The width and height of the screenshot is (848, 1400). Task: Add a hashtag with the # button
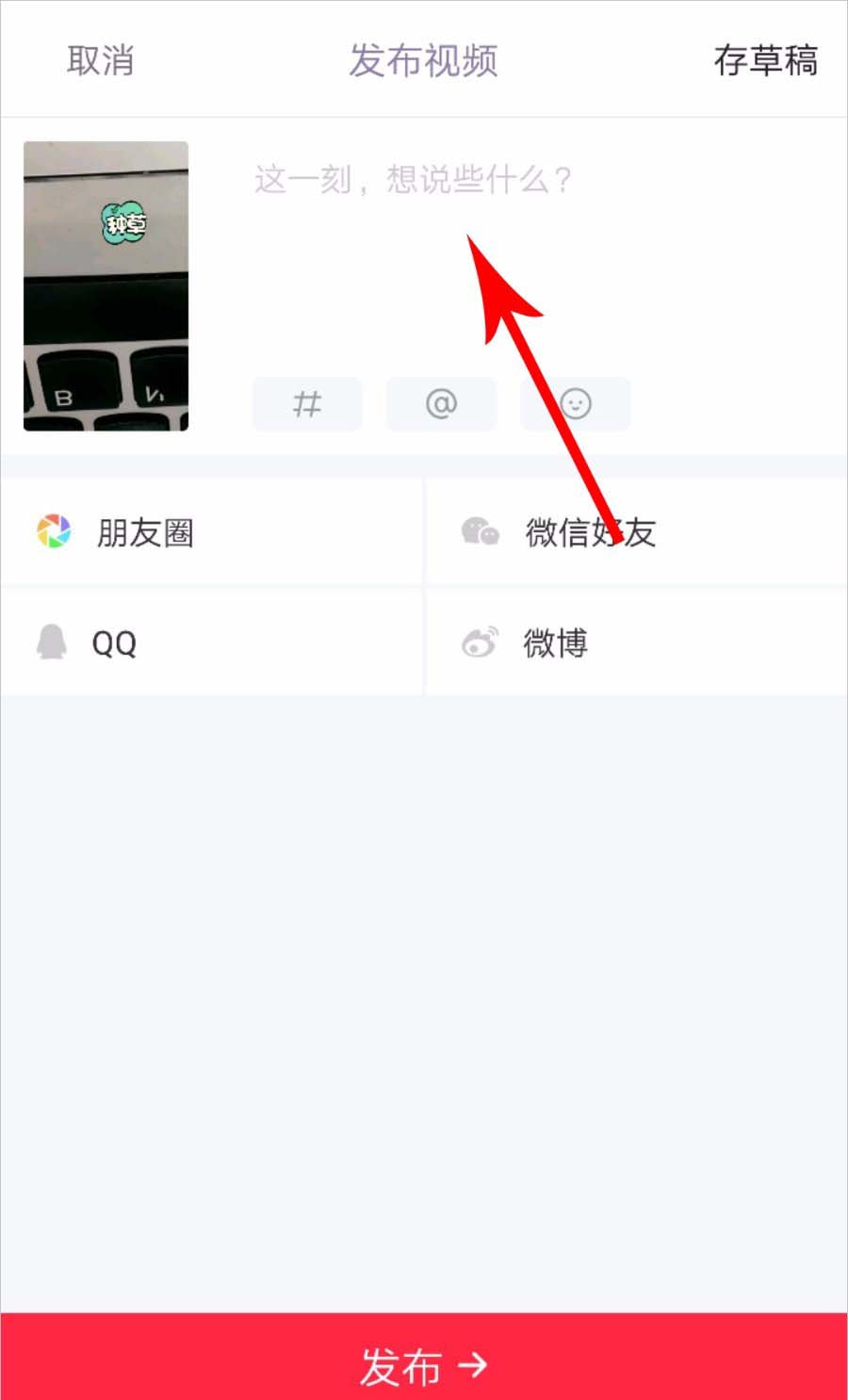tap(307, 404)
